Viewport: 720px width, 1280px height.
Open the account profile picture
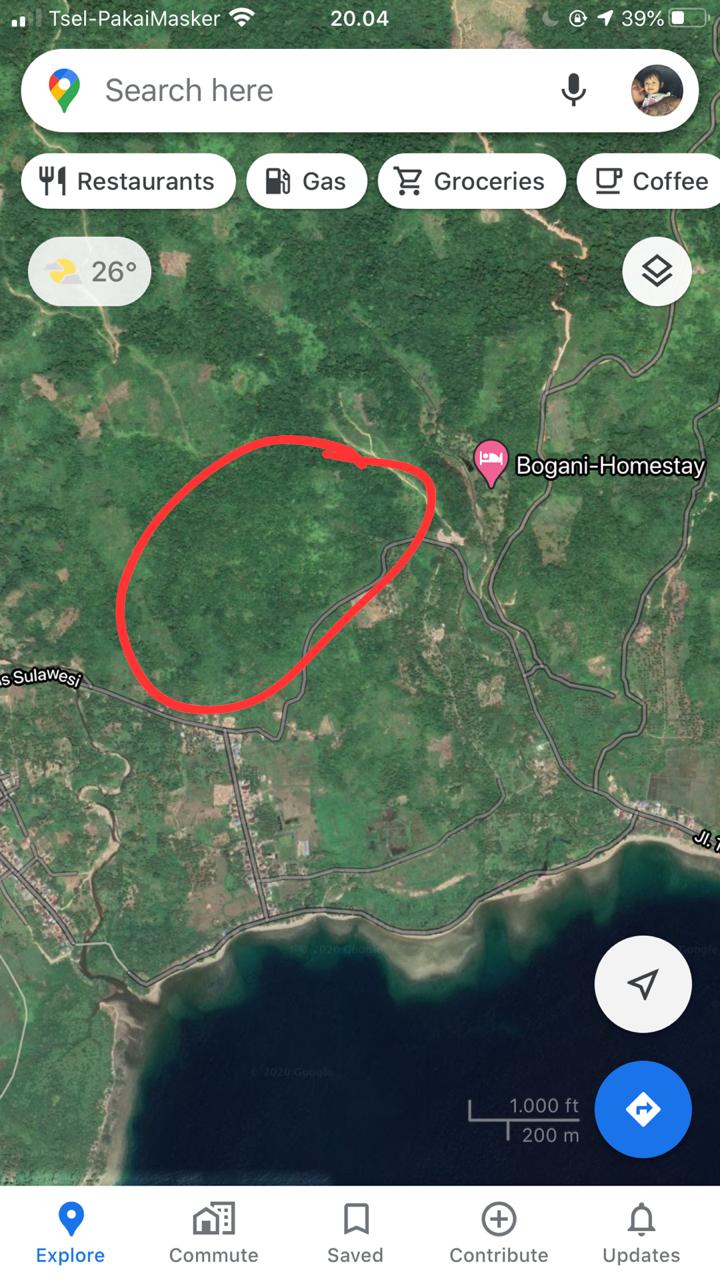pos(657,91)
